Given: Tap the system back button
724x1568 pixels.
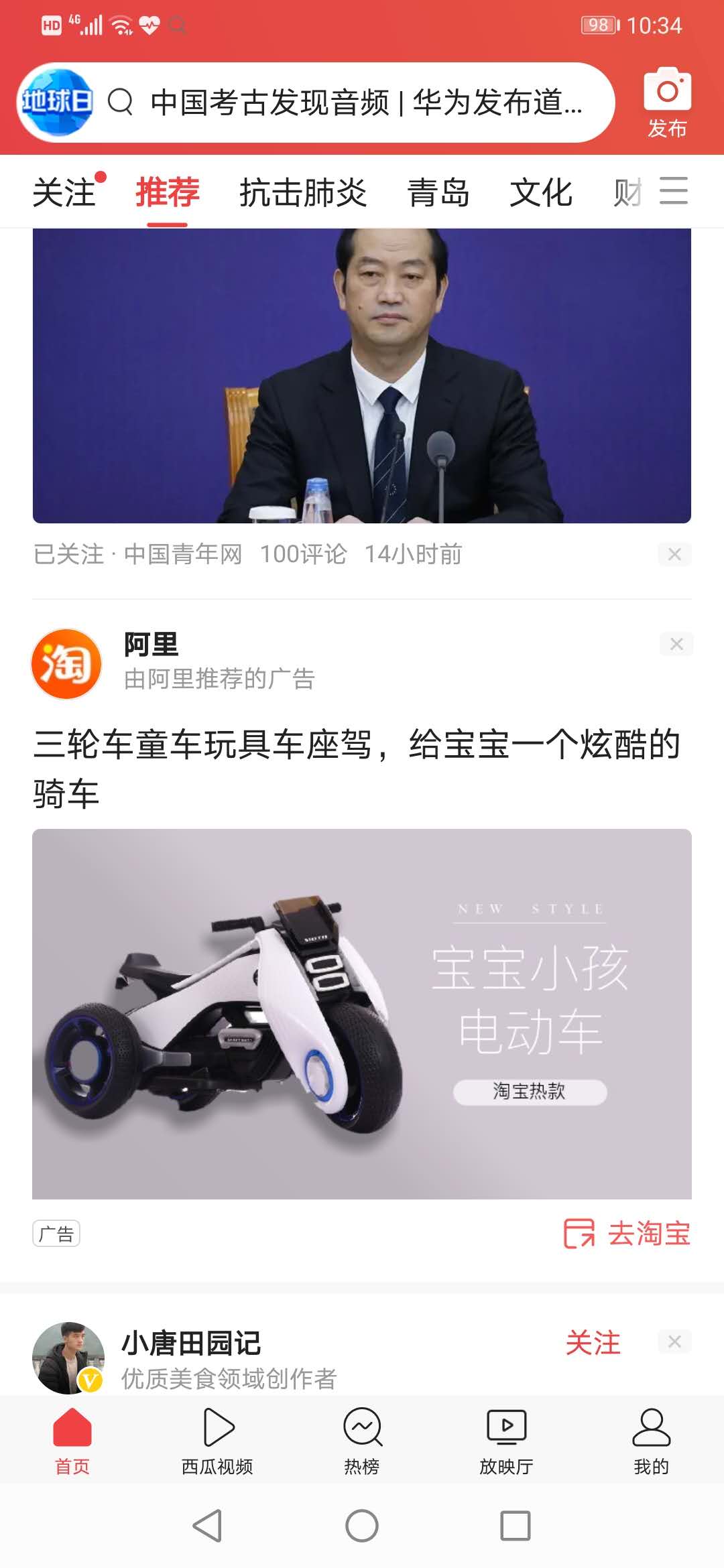Looking at the screenshot, I should [x=208, y=1526].
